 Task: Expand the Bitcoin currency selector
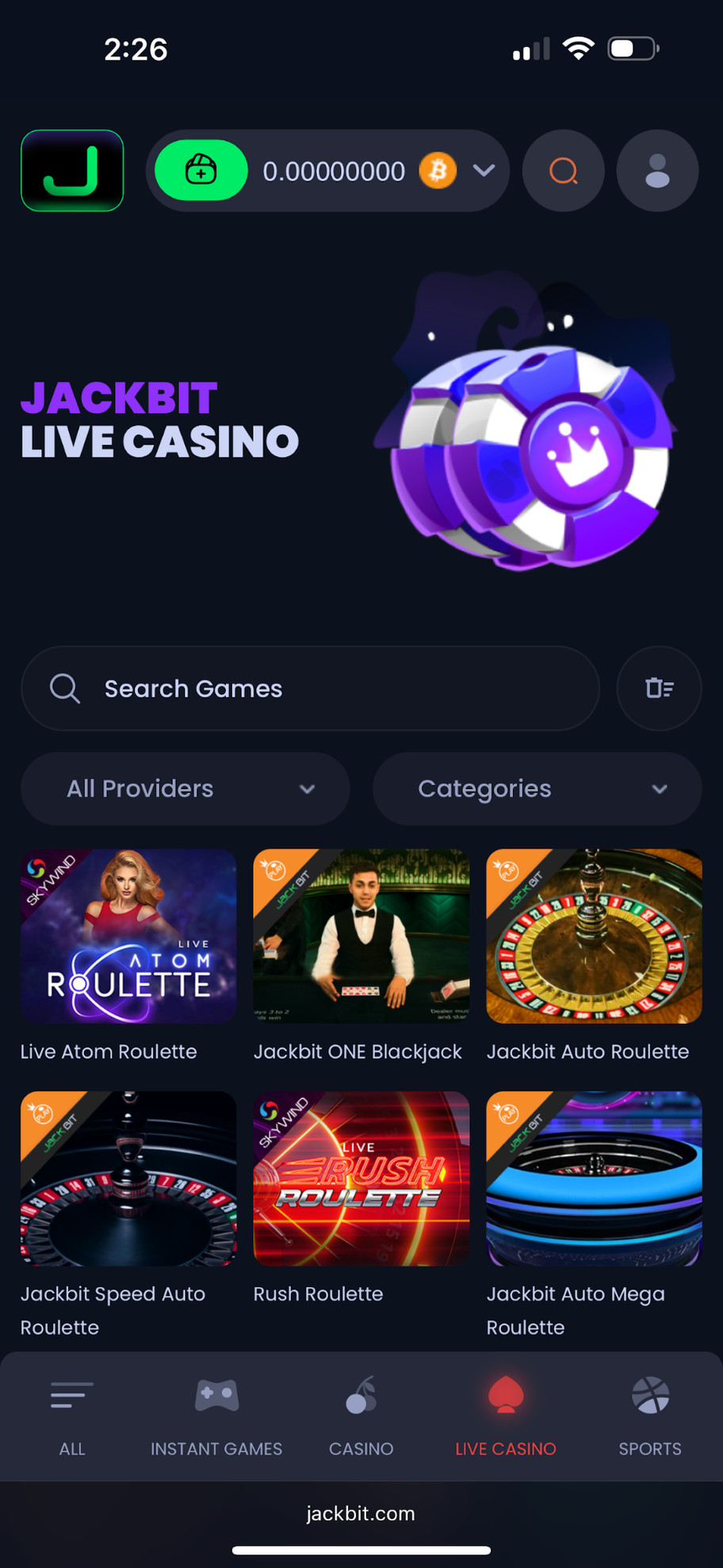pyautogui.click(x=484, y=171)
